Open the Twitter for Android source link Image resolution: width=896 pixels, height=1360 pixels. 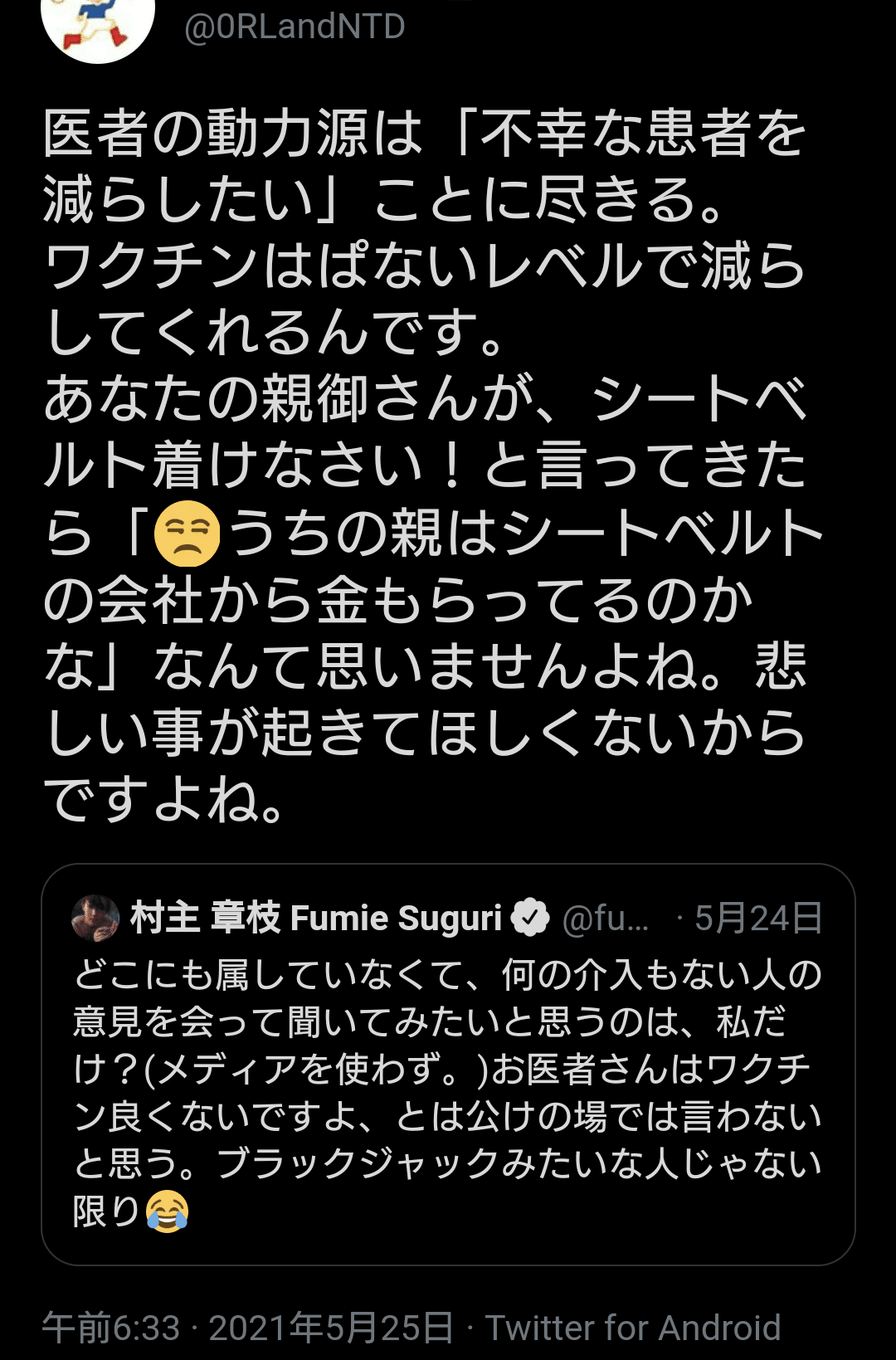pyautogui.click(x=633, y=1328)
